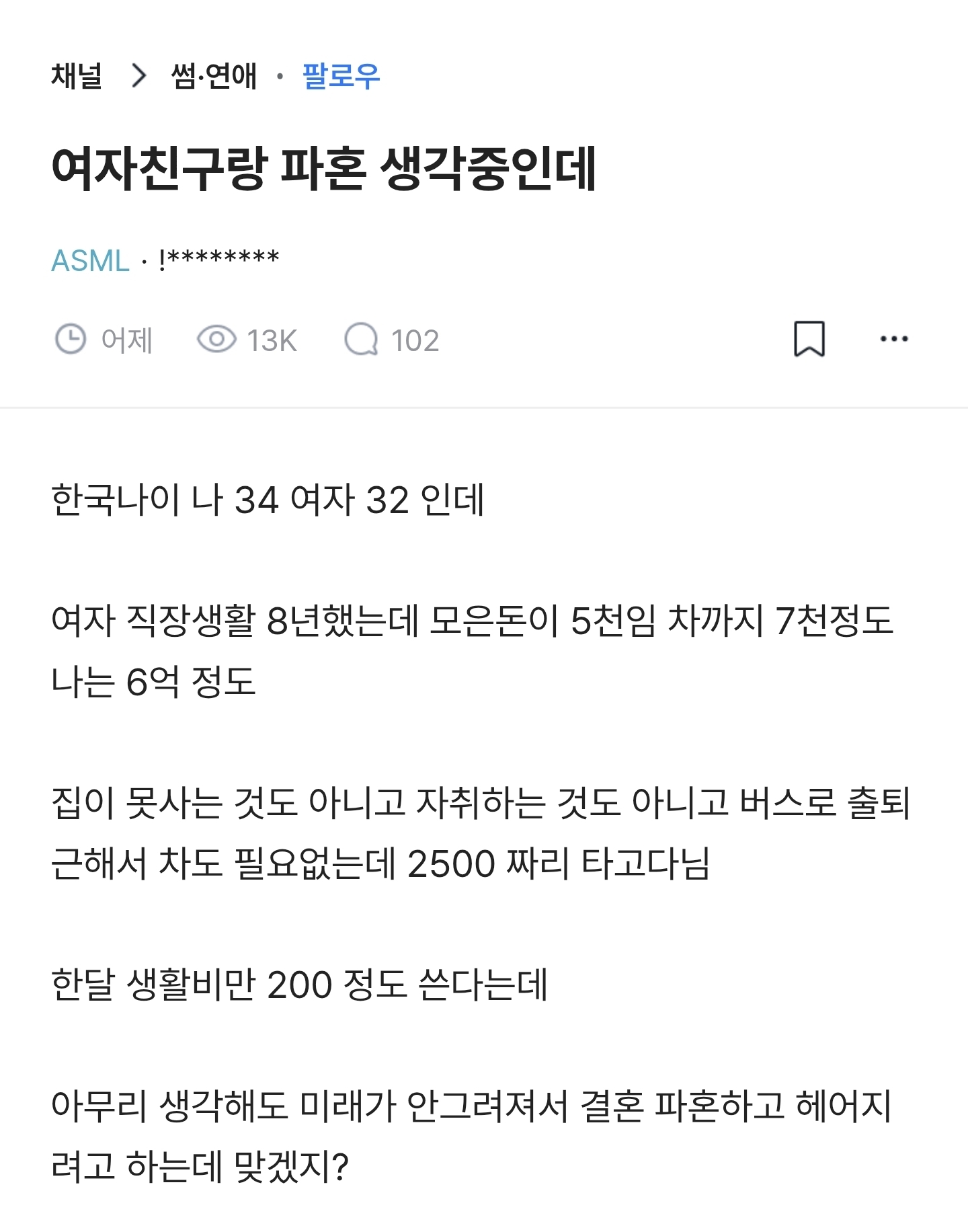View the 102 comments
This screenshot has width=968, height=1232.
pyautogui.click(x=392, y=340)
